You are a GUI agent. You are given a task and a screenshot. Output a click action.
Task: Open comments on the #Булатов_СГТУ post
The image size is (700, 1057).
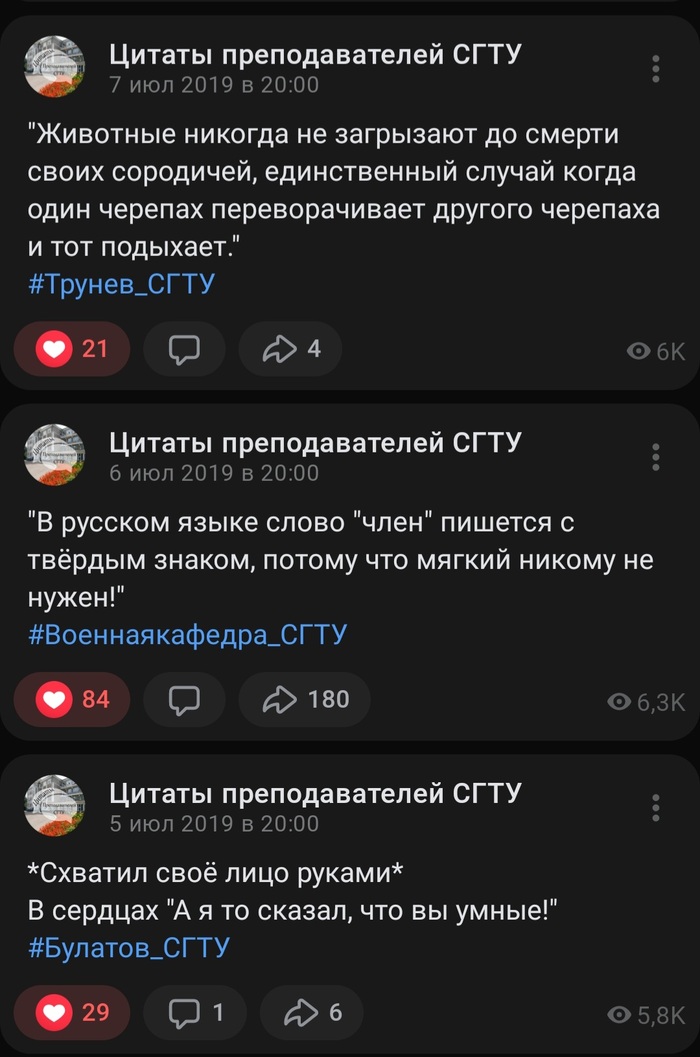point(196,1012)
